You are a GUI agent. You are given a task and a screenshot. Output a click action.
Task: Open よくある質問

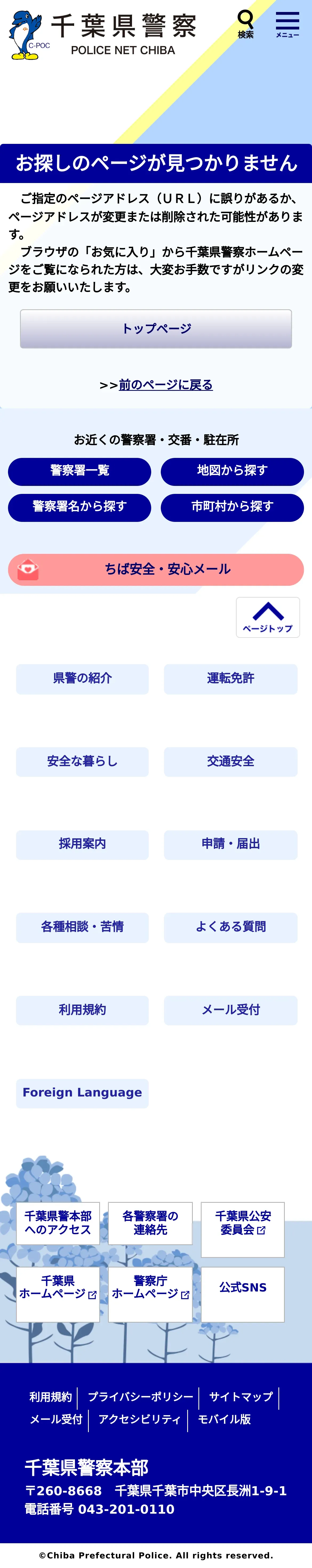pyautogui.click(x=230, y=927)
